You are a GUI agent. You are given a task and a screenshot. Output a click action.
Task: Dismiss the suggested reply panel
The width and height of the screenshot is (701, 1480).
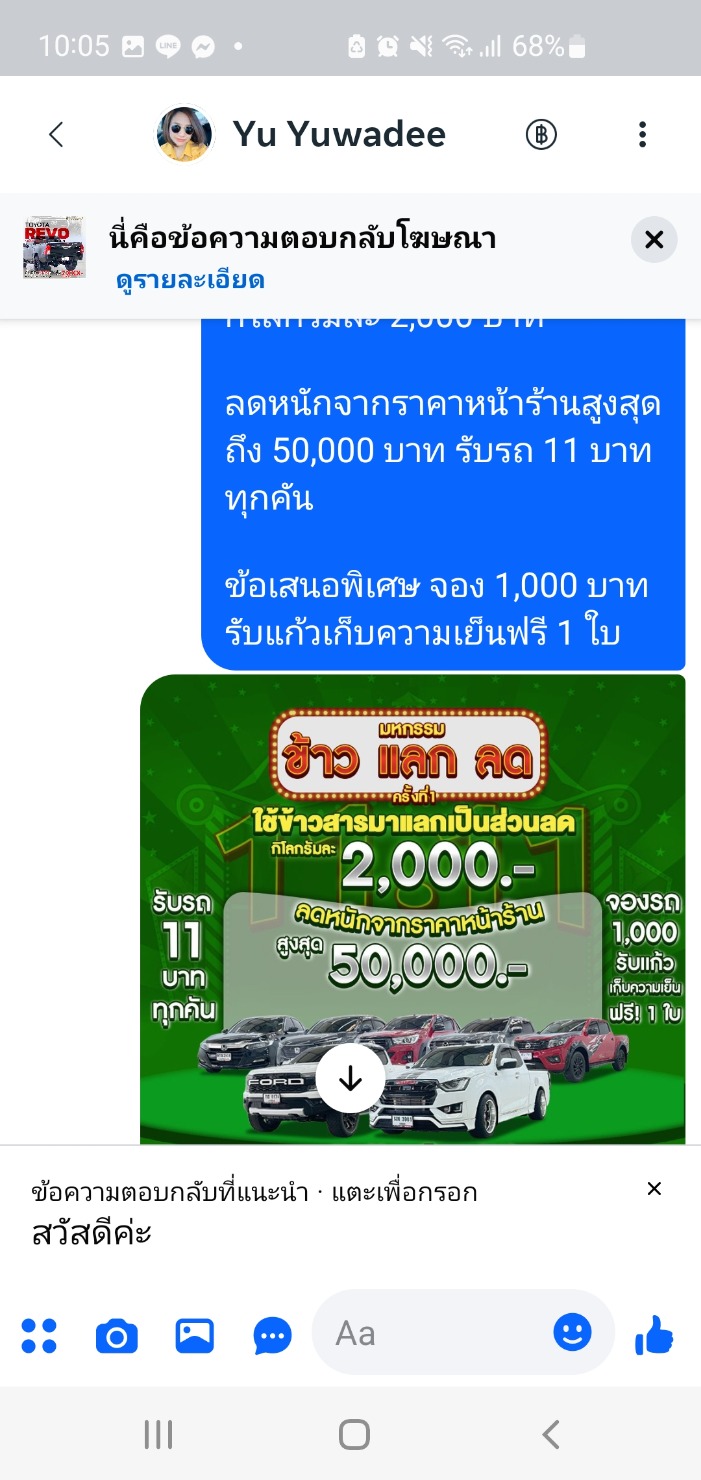pyautogui.click(x=654, y=1188)
